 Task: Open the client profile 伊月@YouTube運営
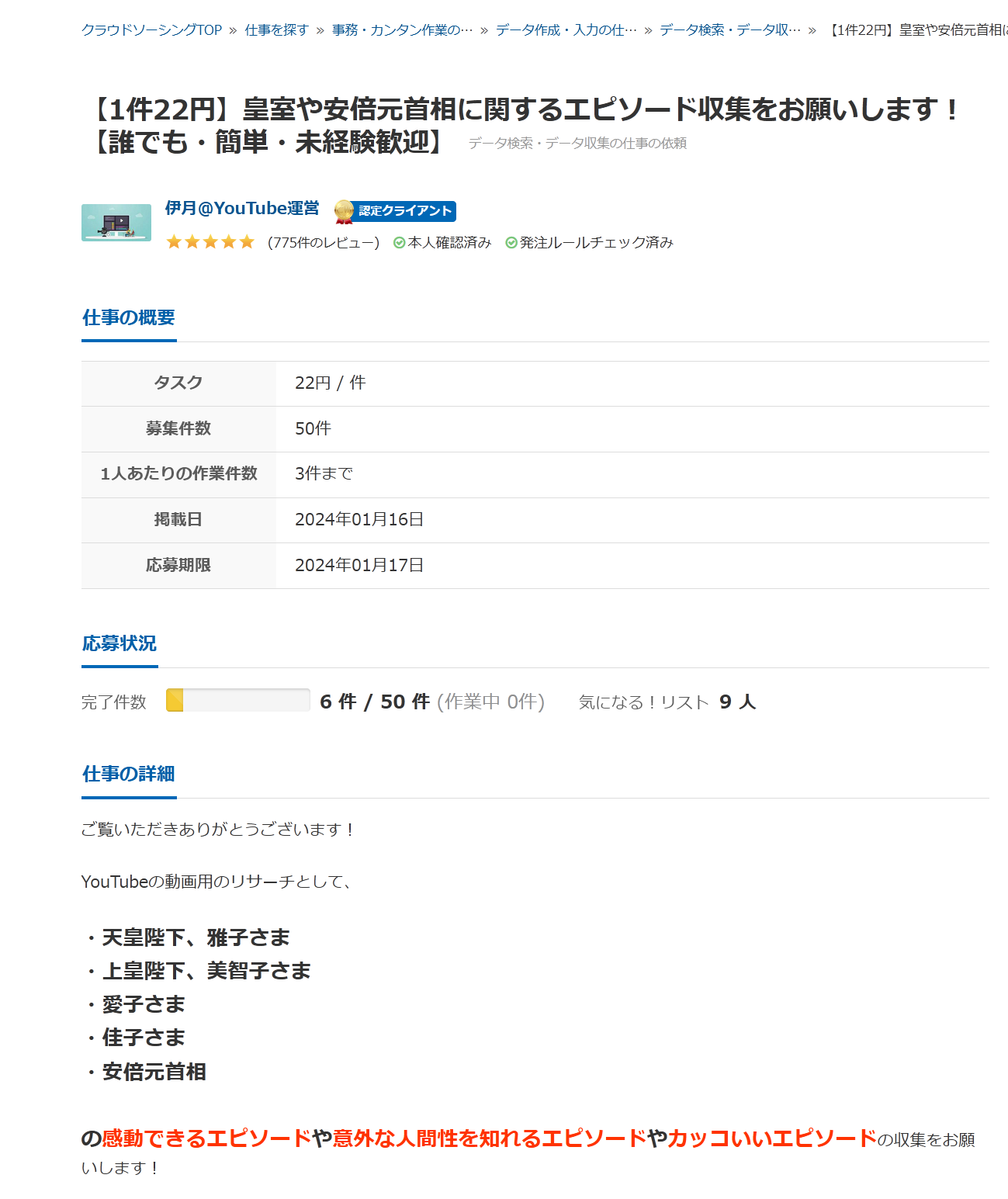click(x=242, y=208)
